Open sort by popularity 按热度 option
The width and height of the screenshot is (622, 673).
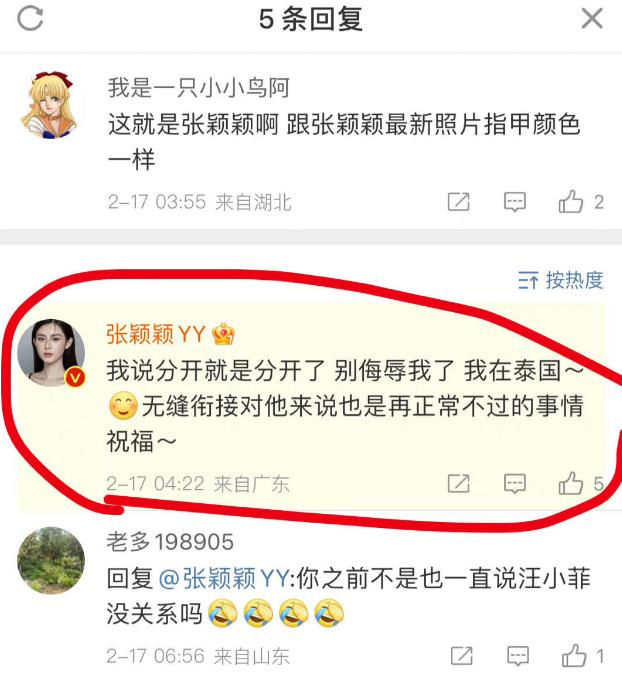pyautogui.click(x=561, y=280)
